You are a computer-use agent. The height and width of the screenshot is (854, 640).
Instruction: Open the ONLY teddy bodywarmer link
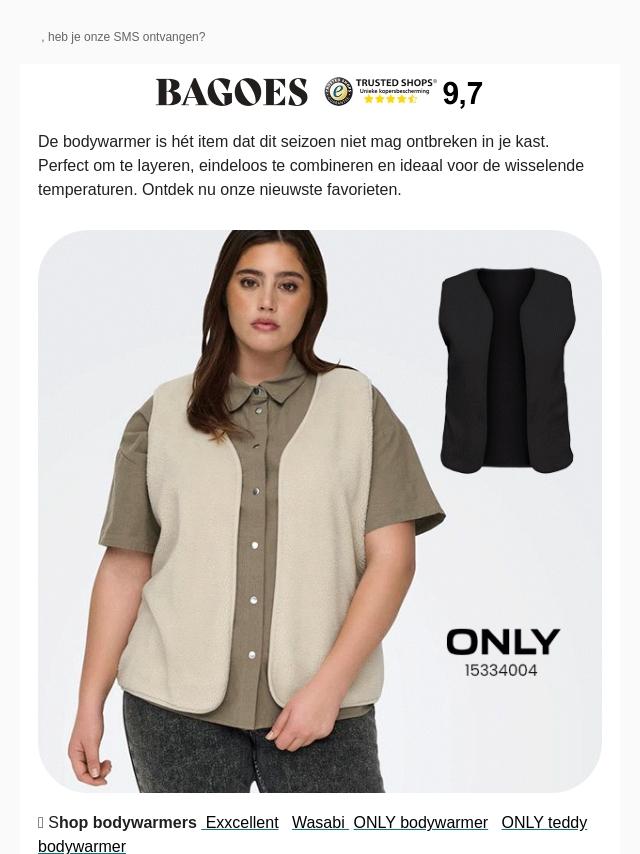click(543, 823)
